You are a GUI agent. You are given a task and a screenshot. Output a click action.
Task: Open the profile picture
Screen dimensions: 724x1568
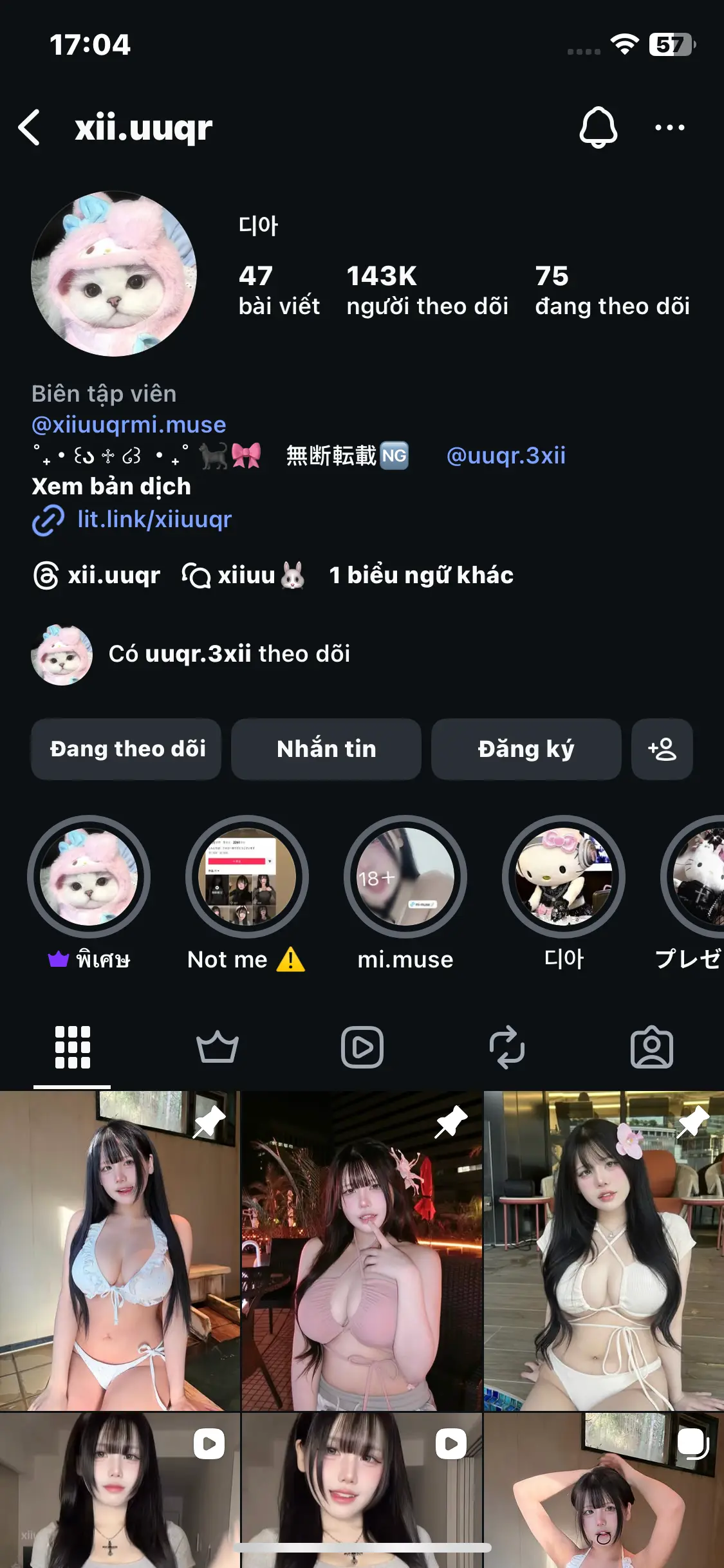point(114,274)
